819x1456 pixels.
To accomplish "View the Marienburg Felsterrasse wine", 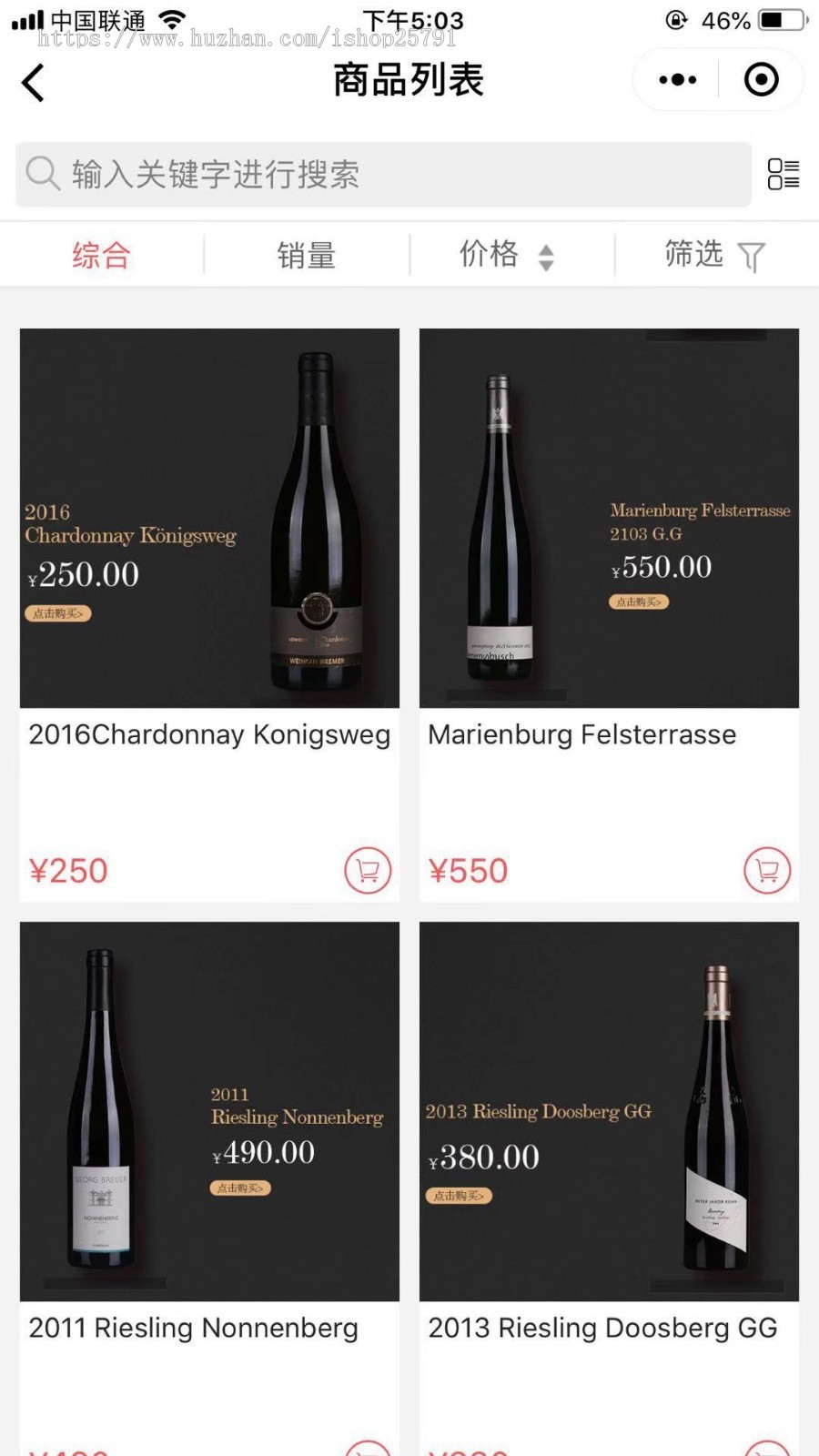I will [x=609, y=519].
